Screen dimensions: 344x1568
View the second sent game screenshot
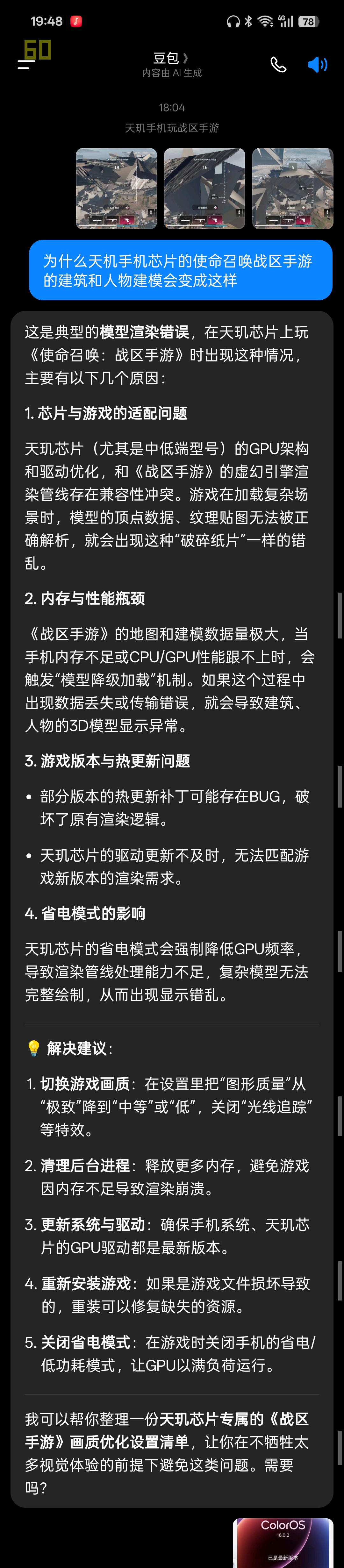tap(204, 189)
